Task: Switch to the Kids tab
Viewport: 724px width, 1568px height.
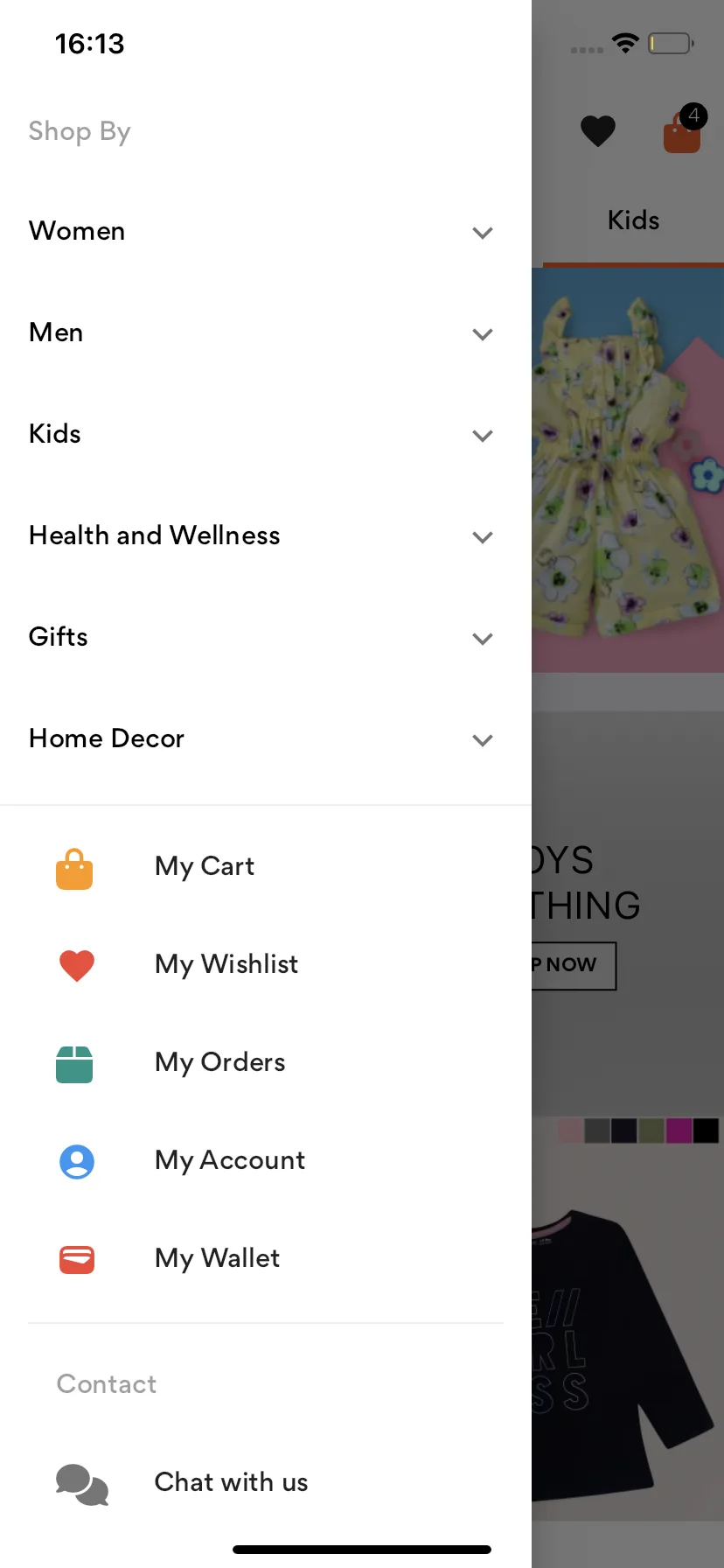Action: pos(633,220)
